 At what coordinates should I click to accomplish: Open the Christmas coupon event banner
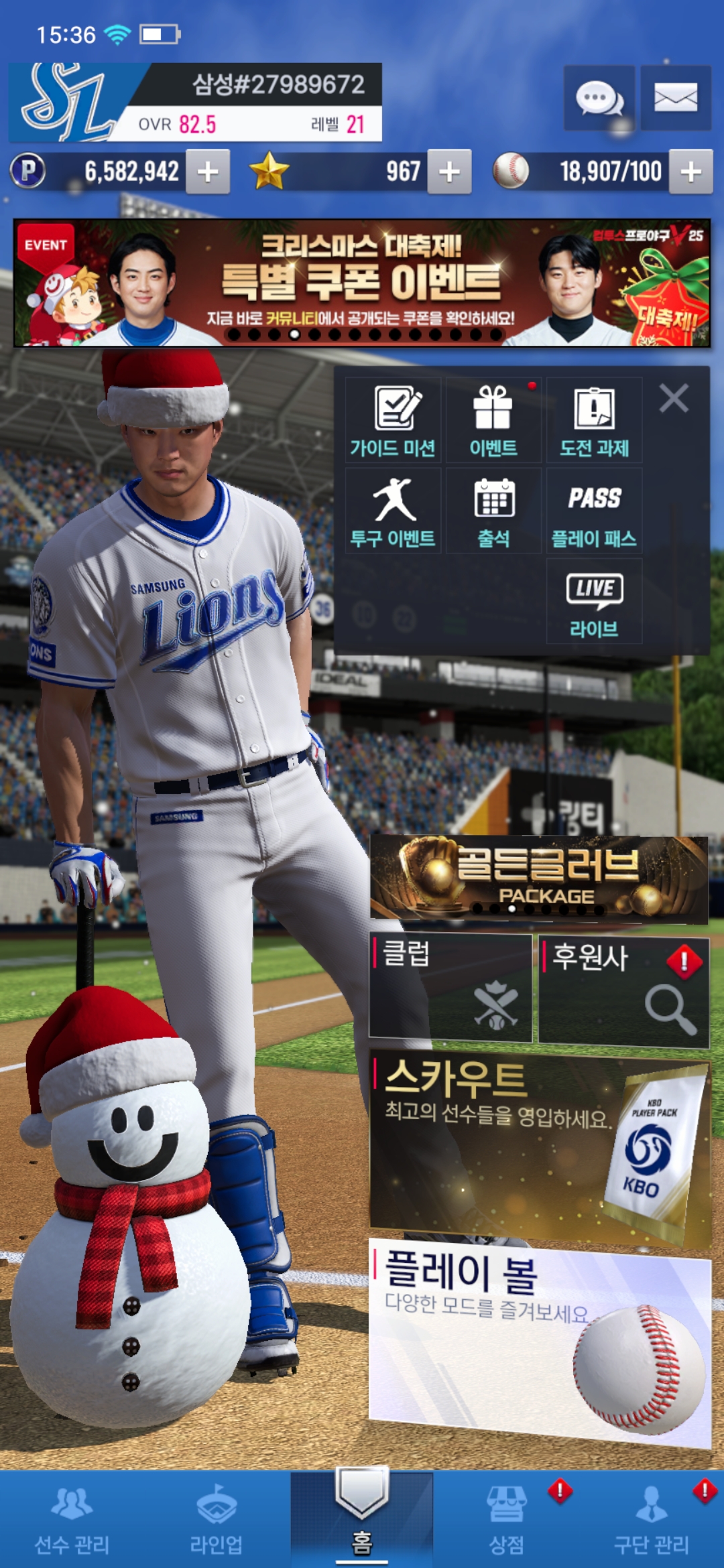362,283
